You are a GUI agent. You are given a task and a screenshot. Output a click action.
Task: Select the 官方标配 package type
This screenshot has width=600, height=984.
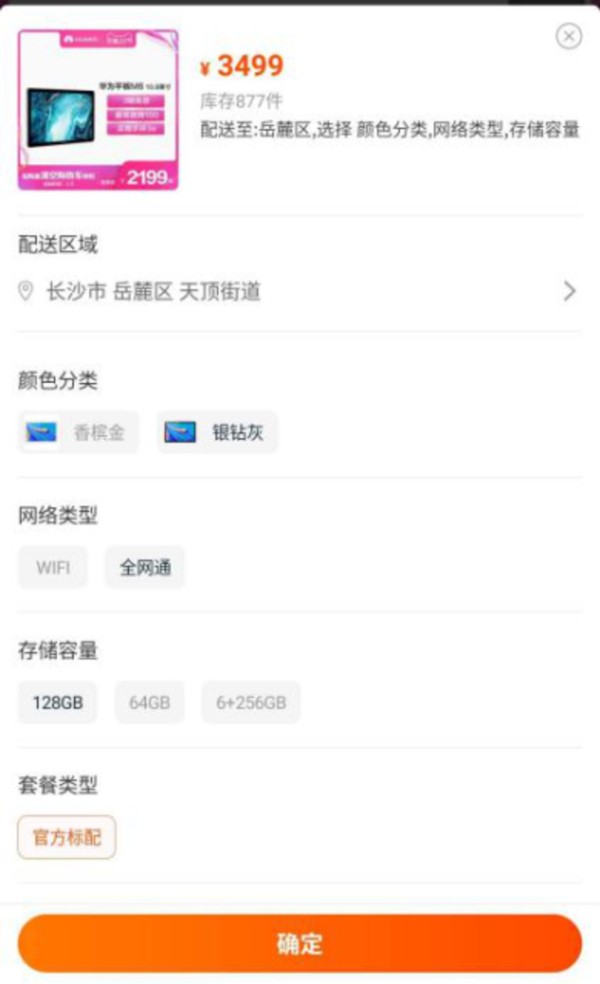67,837
